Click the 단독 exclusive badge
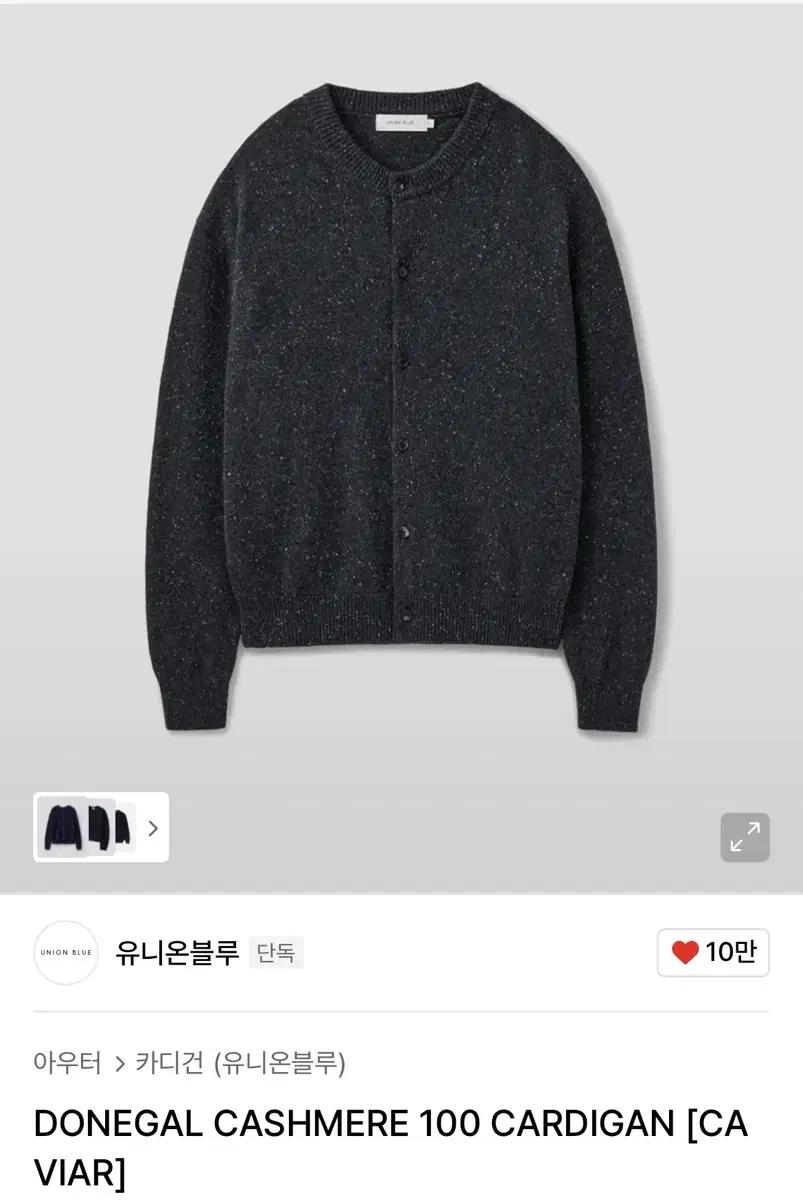 (275, 953)
